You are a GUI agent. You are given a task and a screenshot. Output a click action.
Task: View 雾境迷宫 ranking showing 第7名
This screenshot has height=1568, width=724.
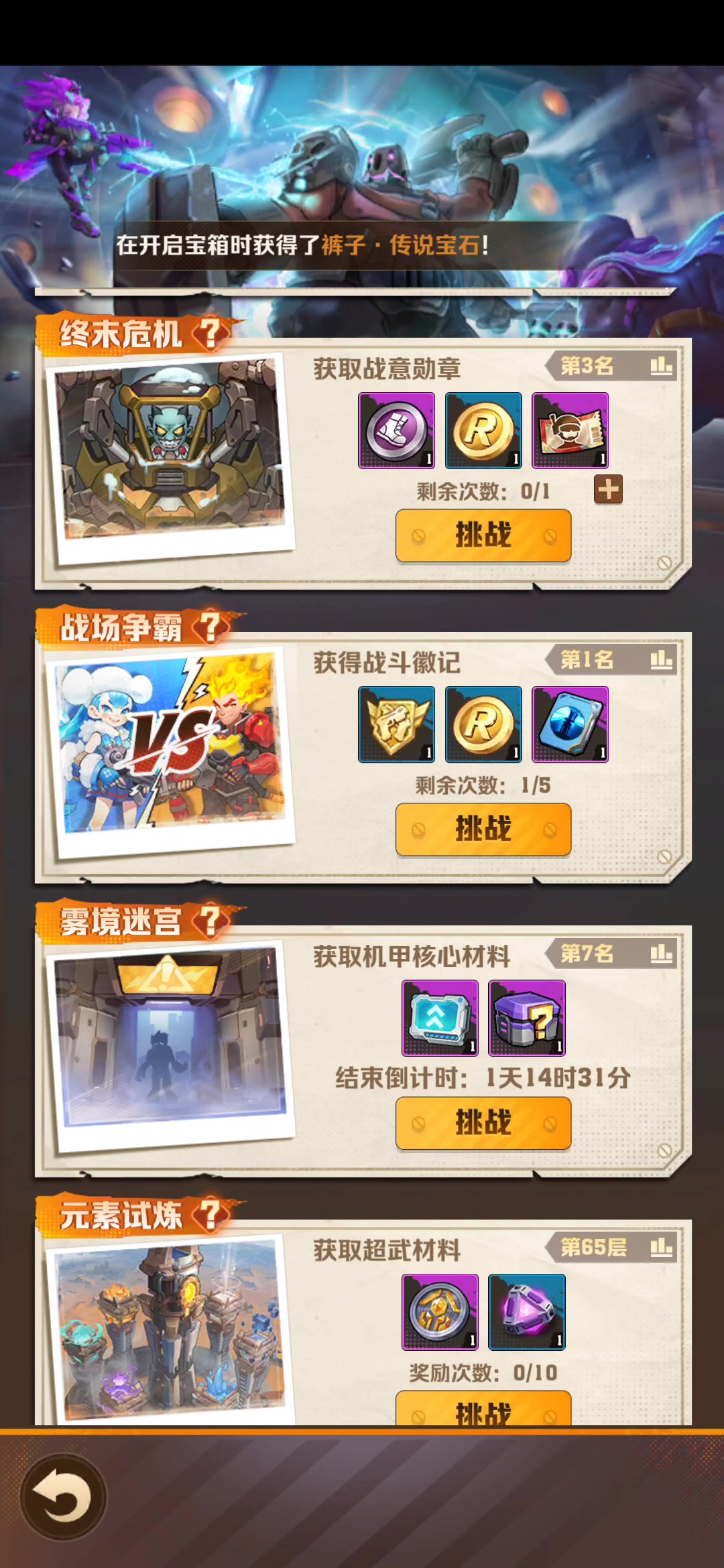(610, 954)
